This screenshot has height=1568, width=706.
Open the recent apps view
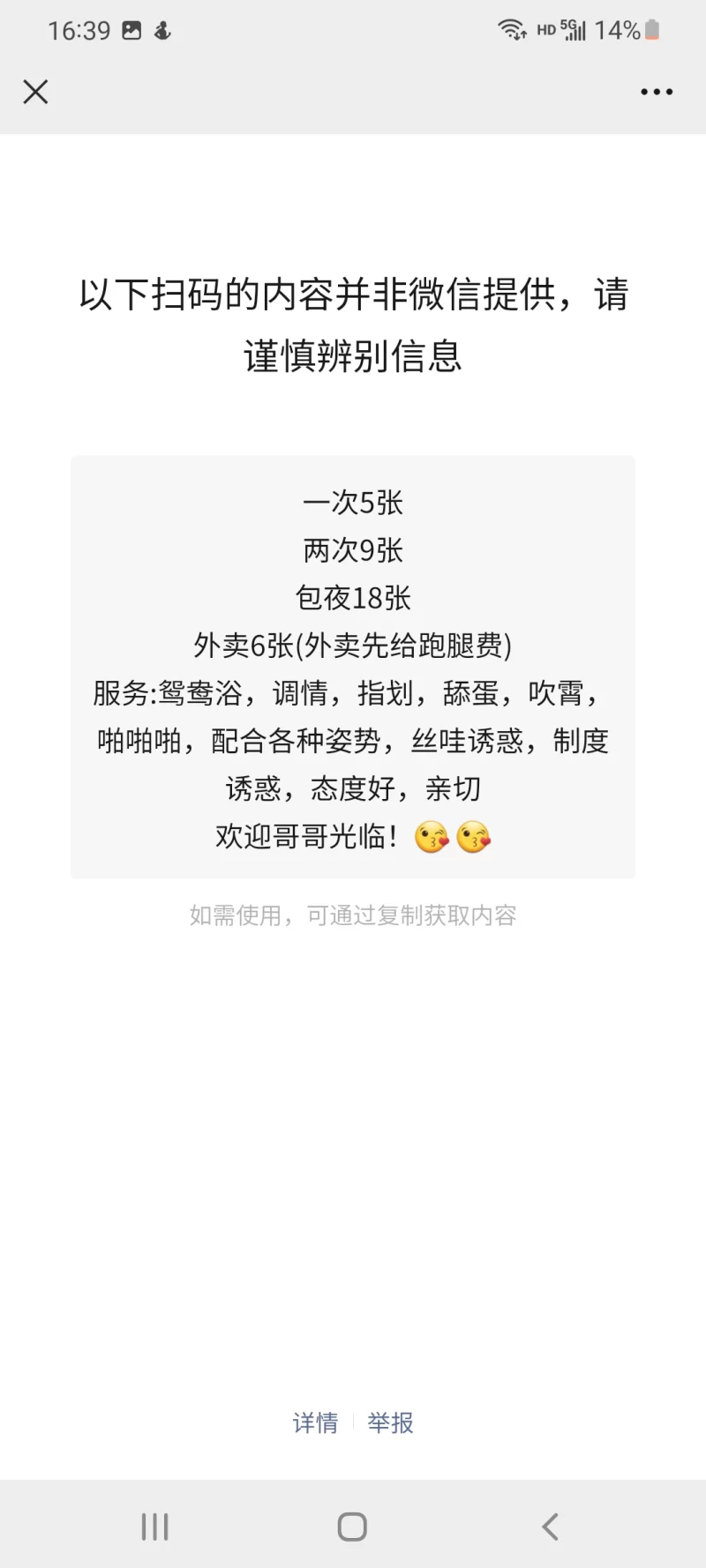154,1527
